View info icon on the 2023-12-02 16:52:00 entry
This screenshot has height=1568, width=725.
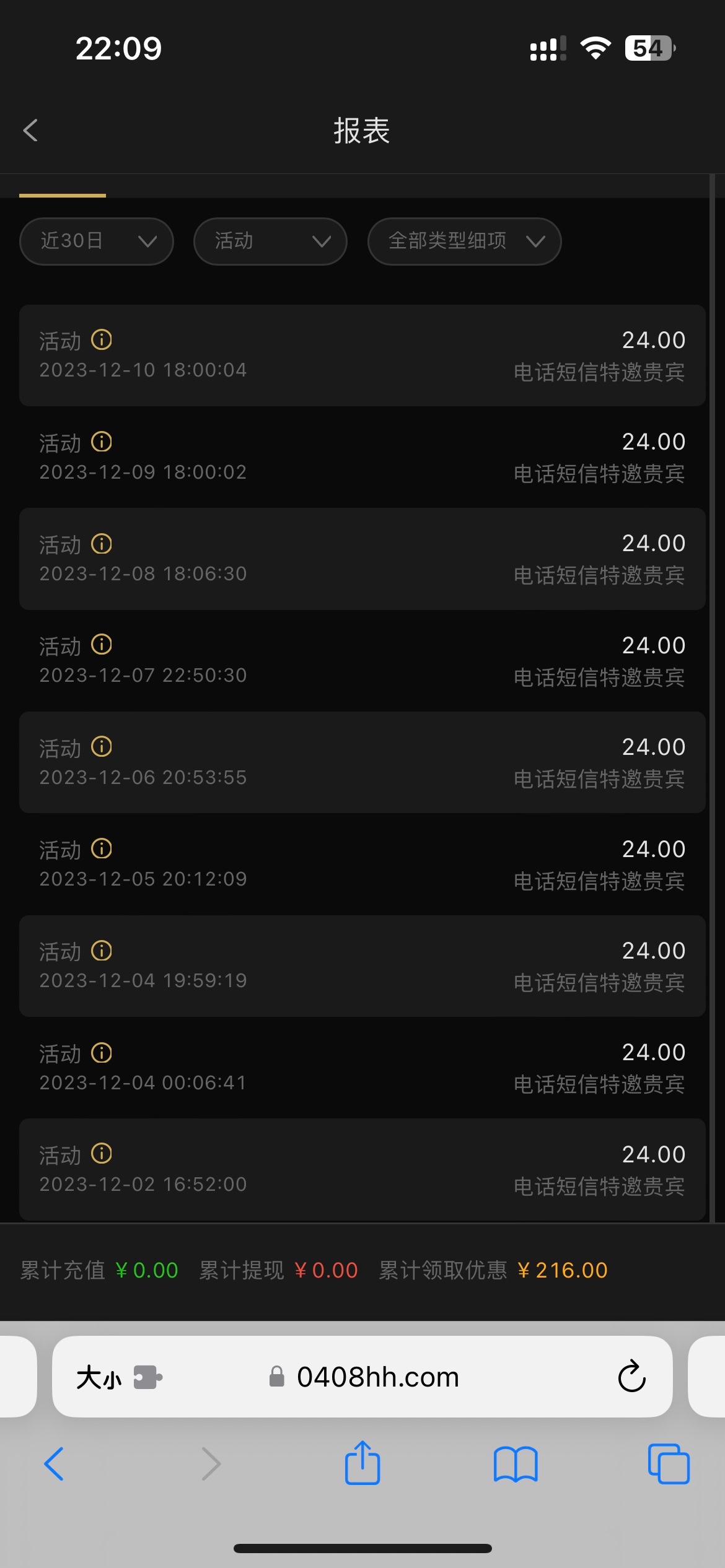click(102, 1154)
